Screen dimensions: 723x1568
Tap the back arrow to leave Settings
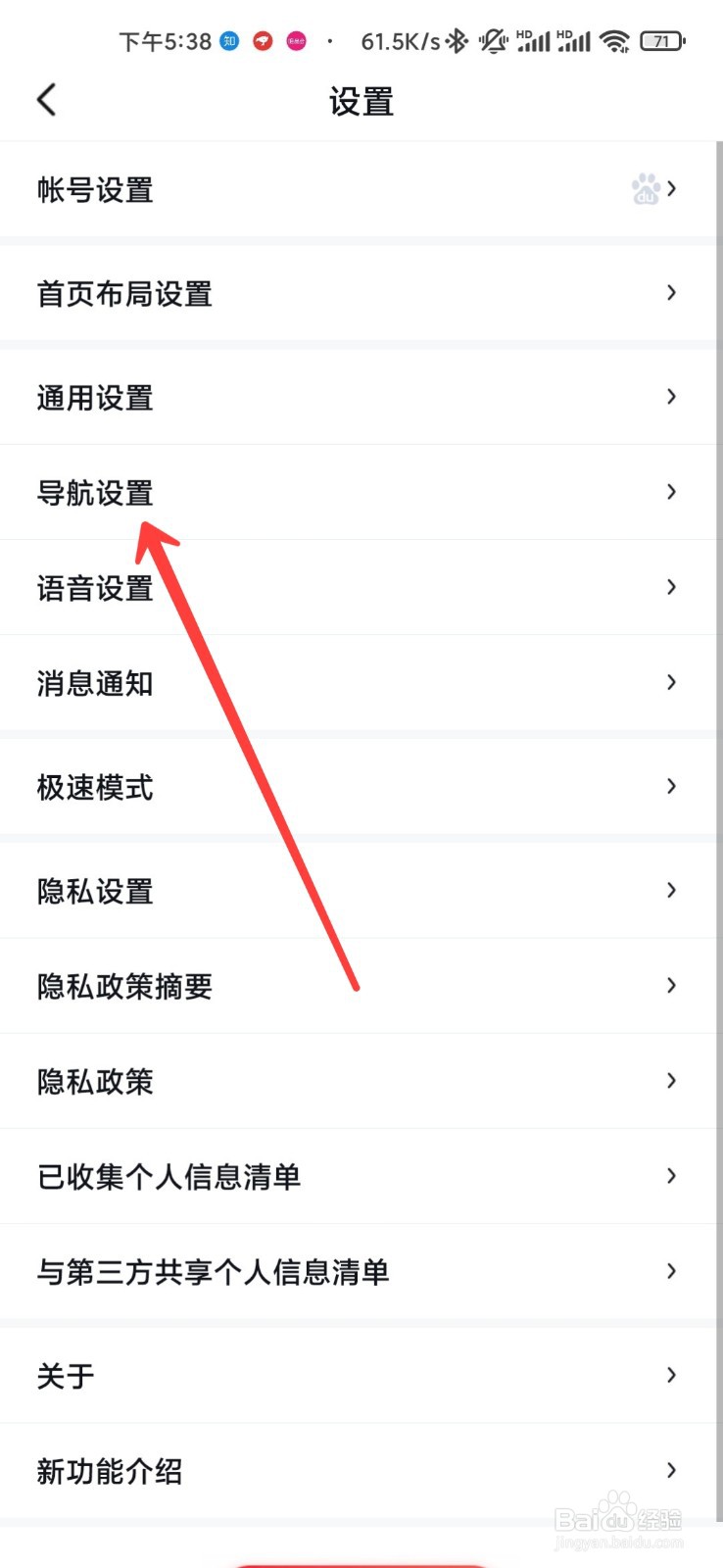click(45, 99)
